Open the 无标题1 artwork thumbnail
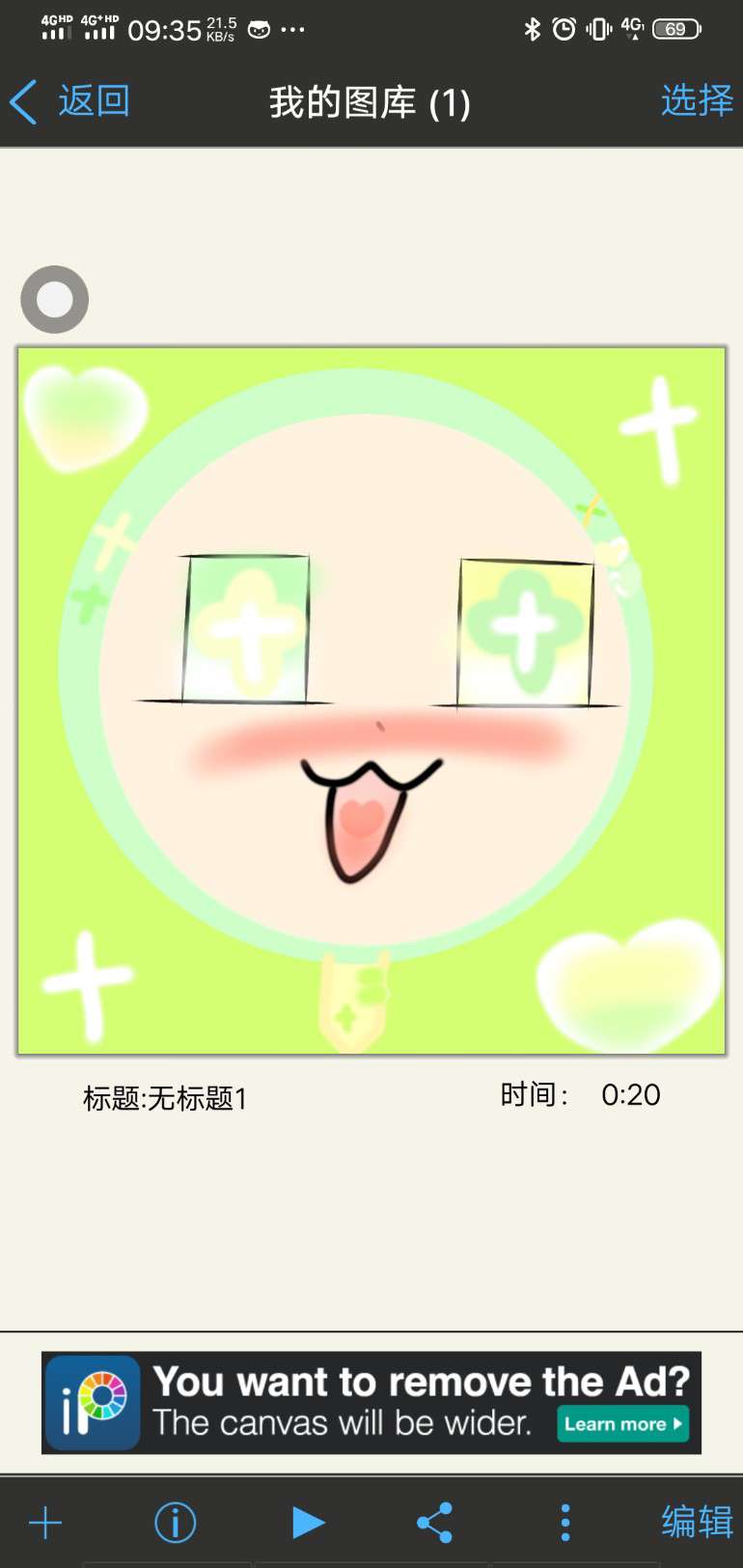 tap(371, 701)
